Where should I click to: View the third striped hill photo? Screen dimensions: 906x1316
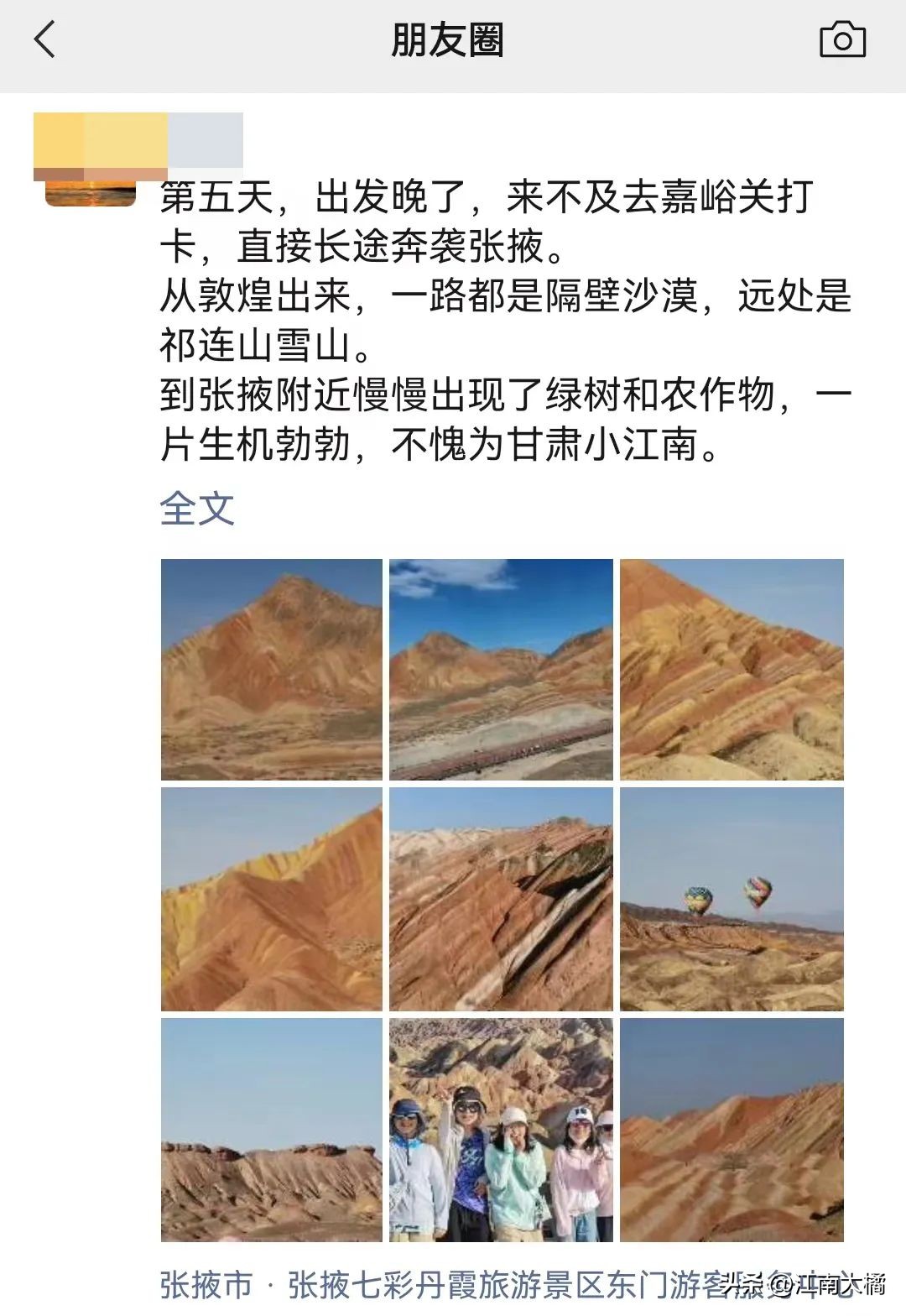coord(732,669)
